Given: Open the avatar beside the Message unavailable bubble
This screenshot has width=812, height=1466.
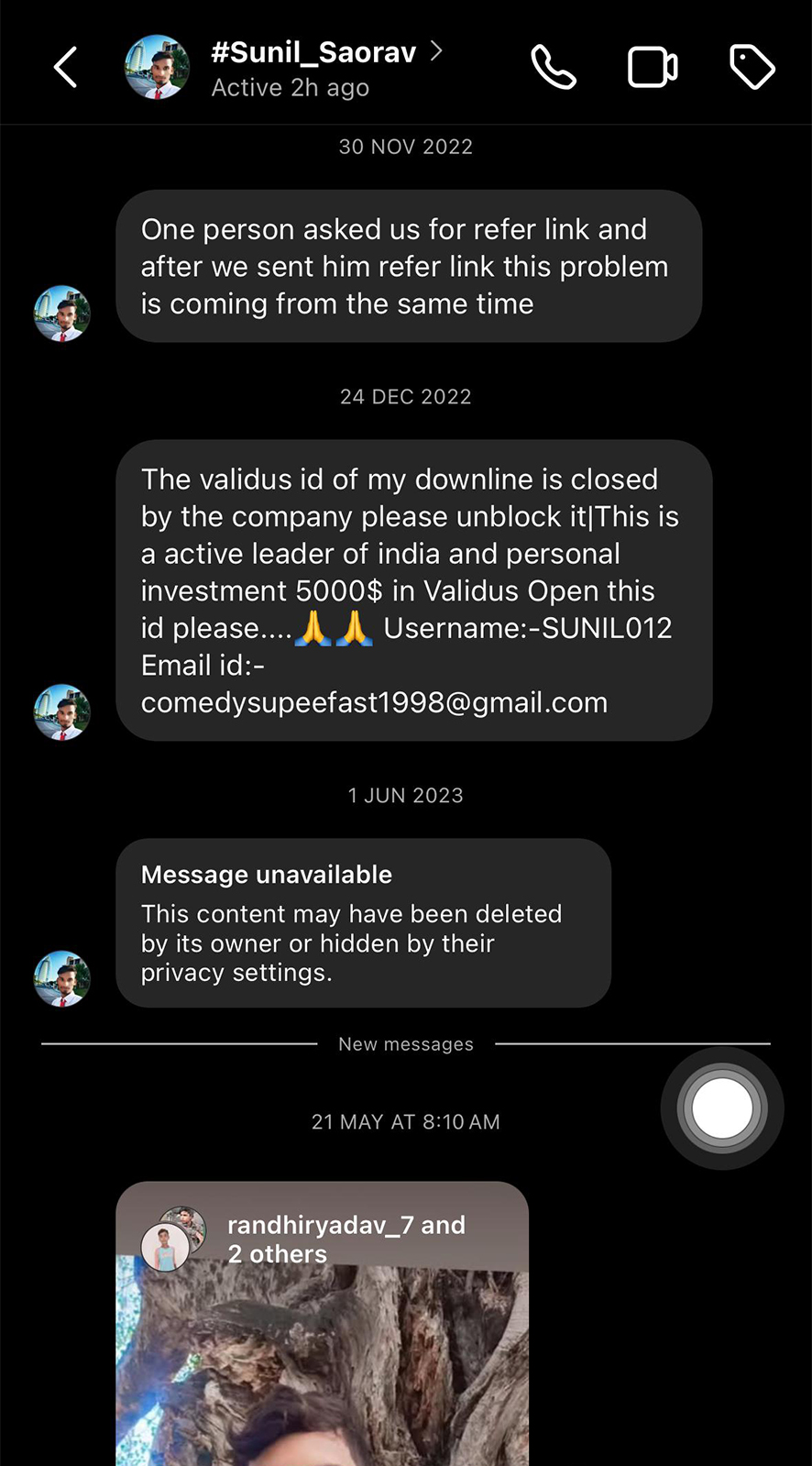Looking at the screenshot, I should click(x=62, y=979).
